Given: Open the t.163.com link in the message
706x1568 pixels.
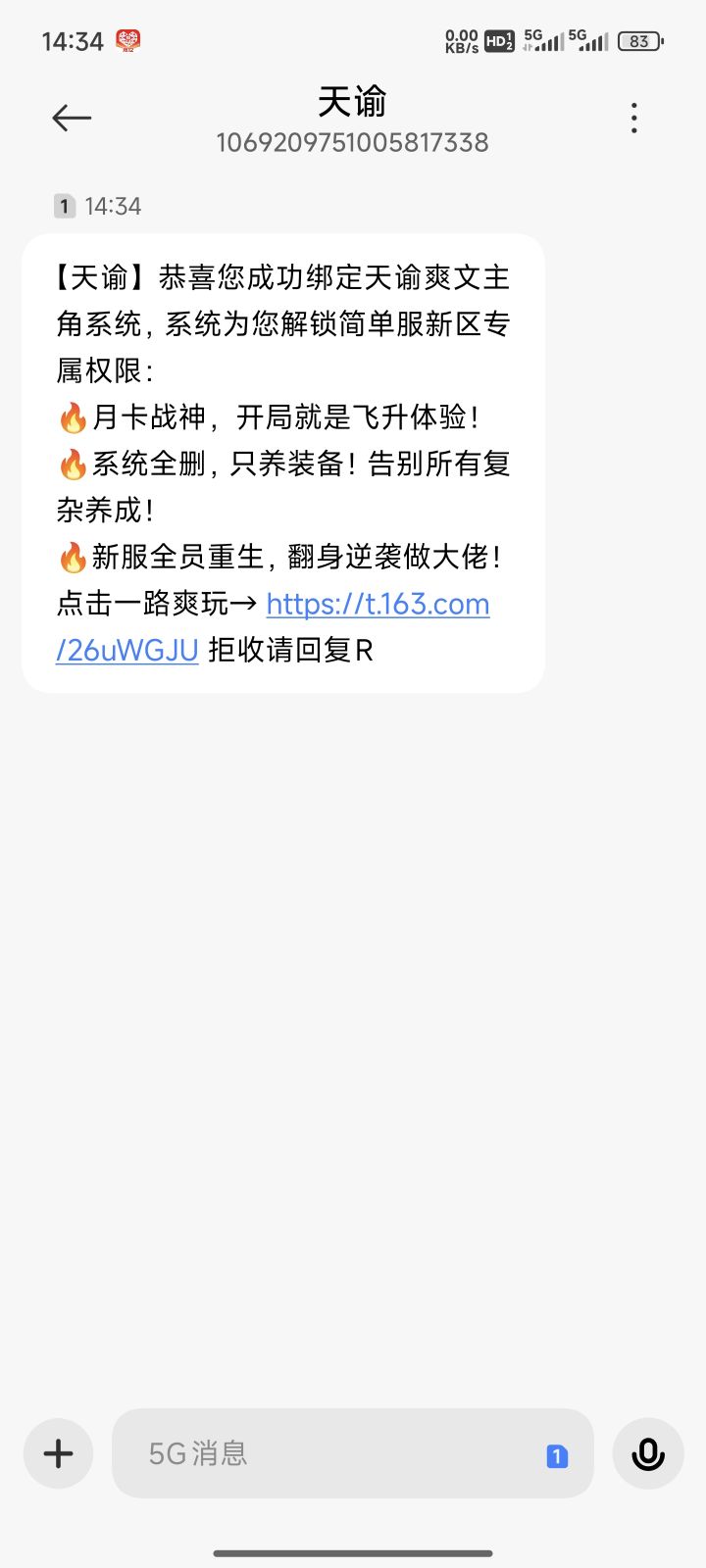Looking at the screenshot, I should [378, 604].
